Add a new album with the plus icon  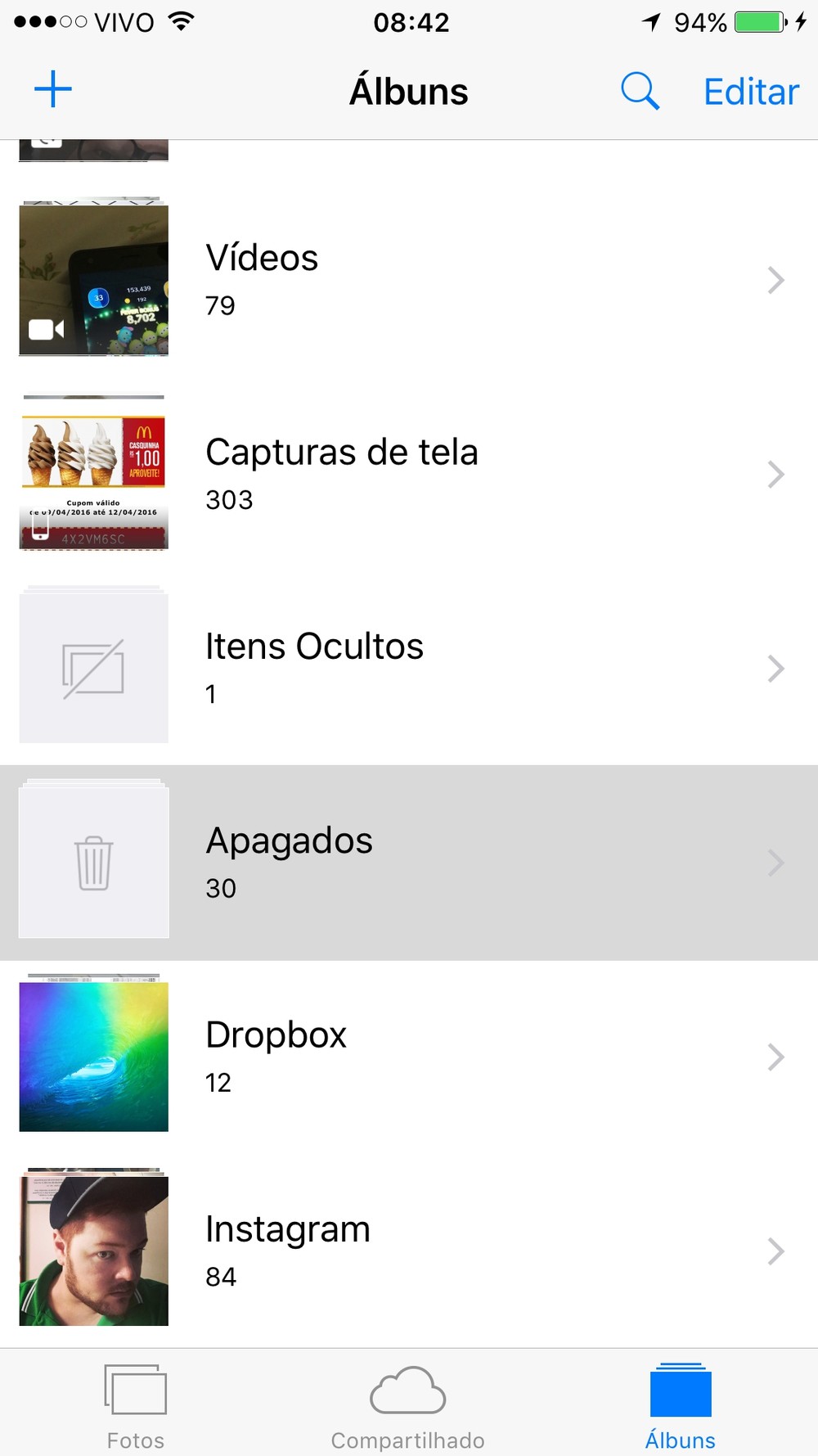pos(53,89)
